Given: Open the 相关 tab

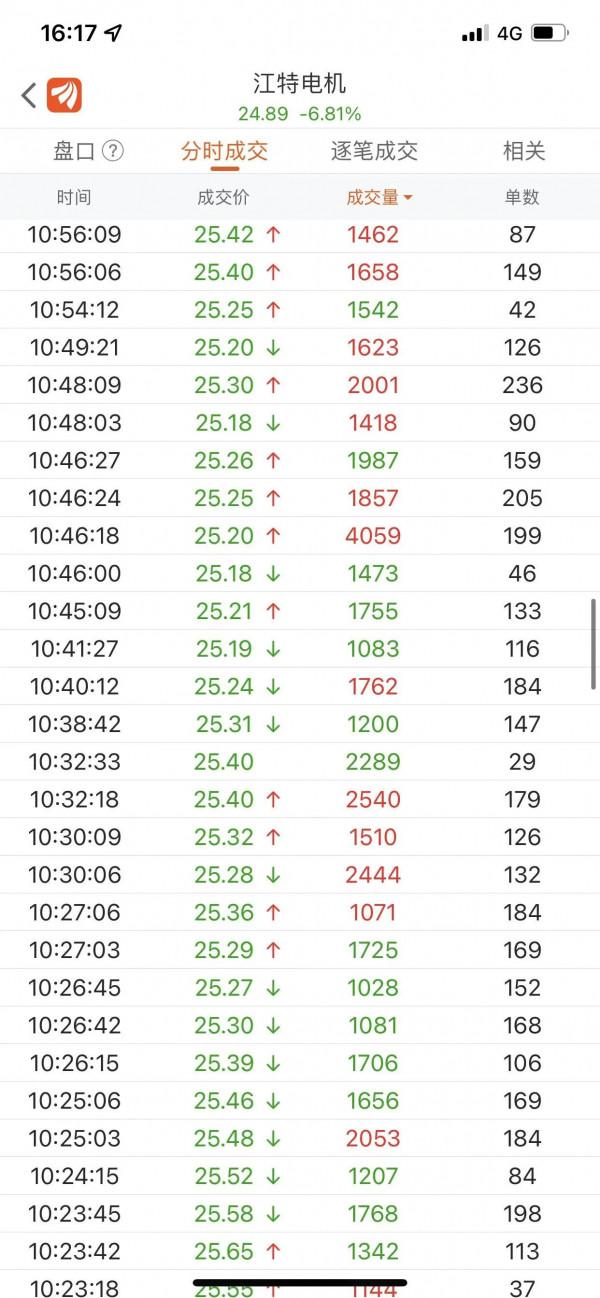Looking at the screenshot, I should pos(524,151).
